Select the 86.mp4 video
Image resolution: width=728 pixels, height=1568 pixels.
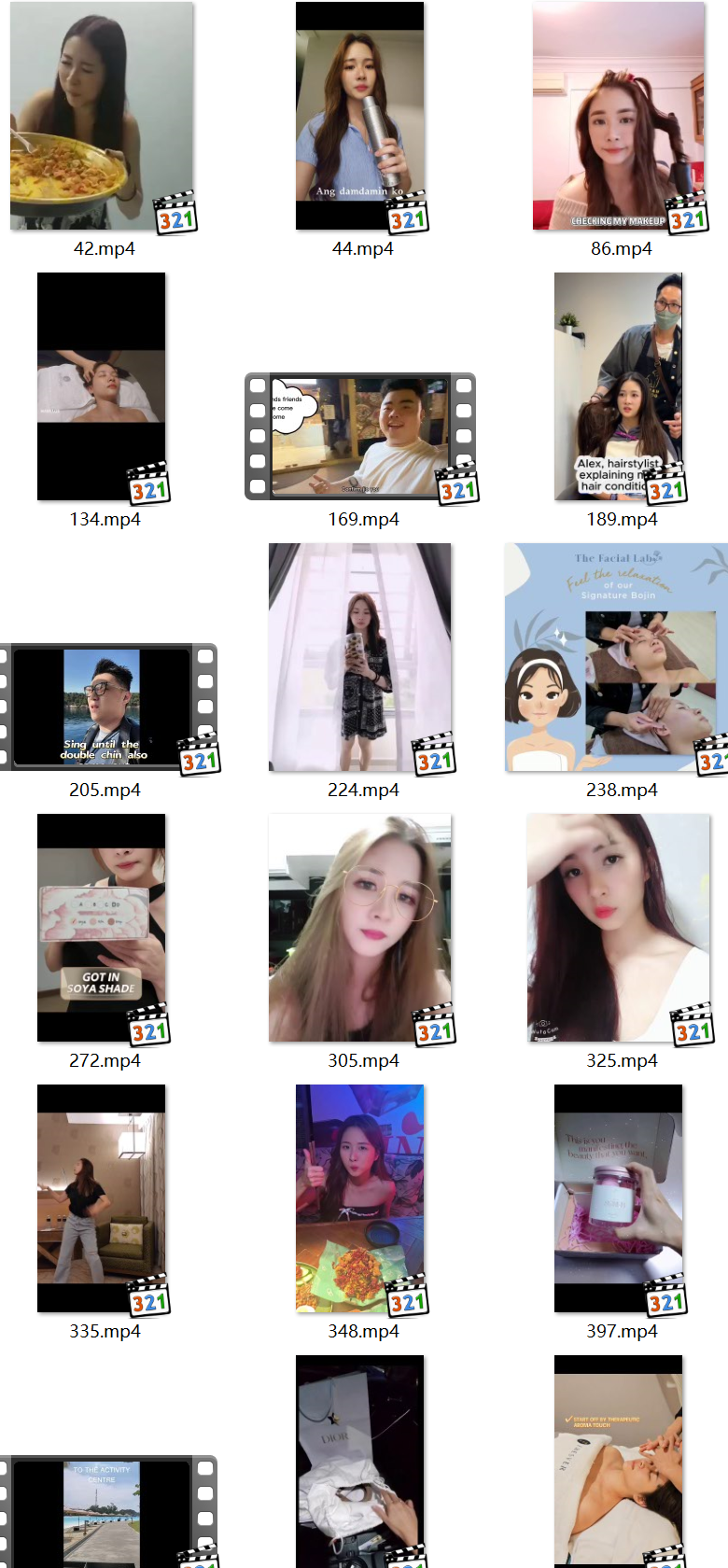618,116
